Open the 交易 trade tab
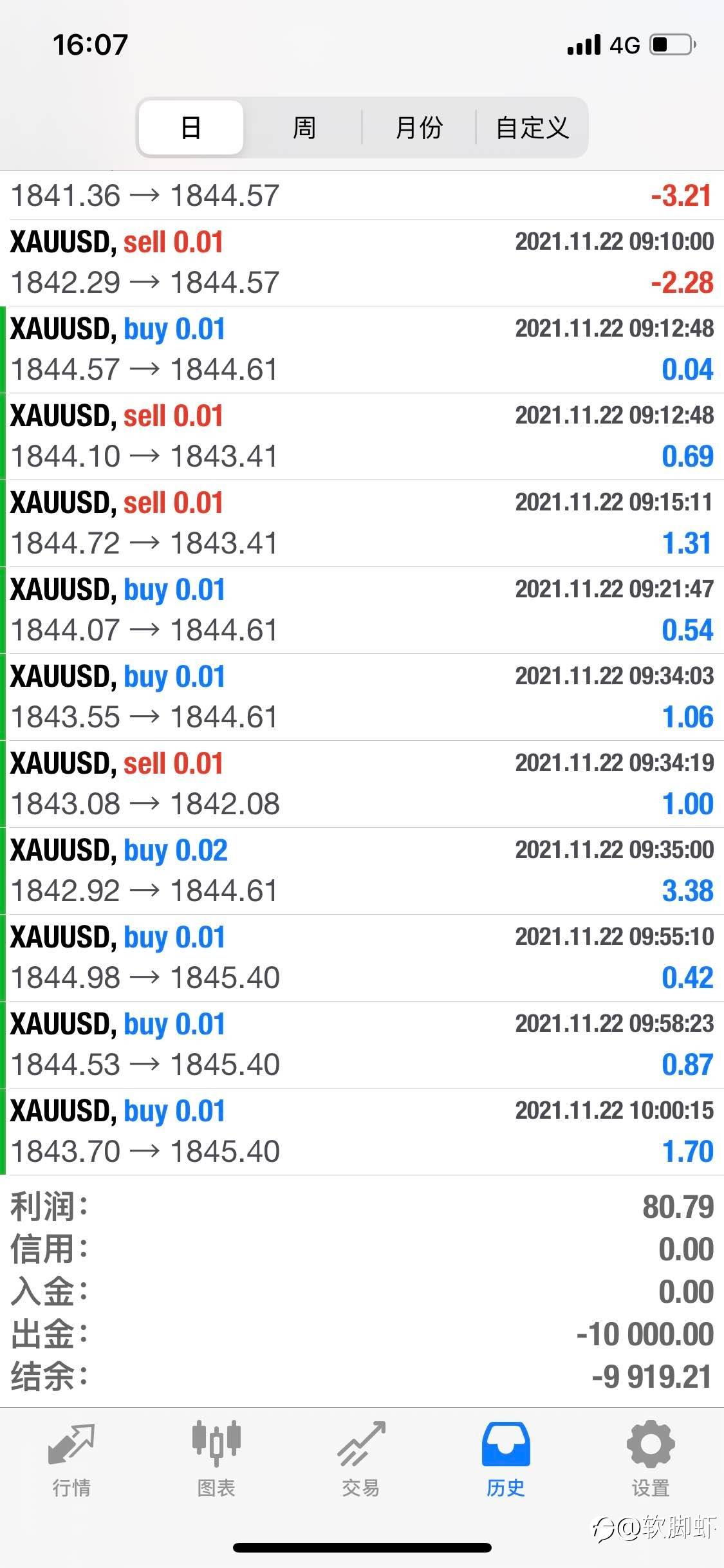The height and width of the screenshot is (1568, 724). click(361, 1459)
